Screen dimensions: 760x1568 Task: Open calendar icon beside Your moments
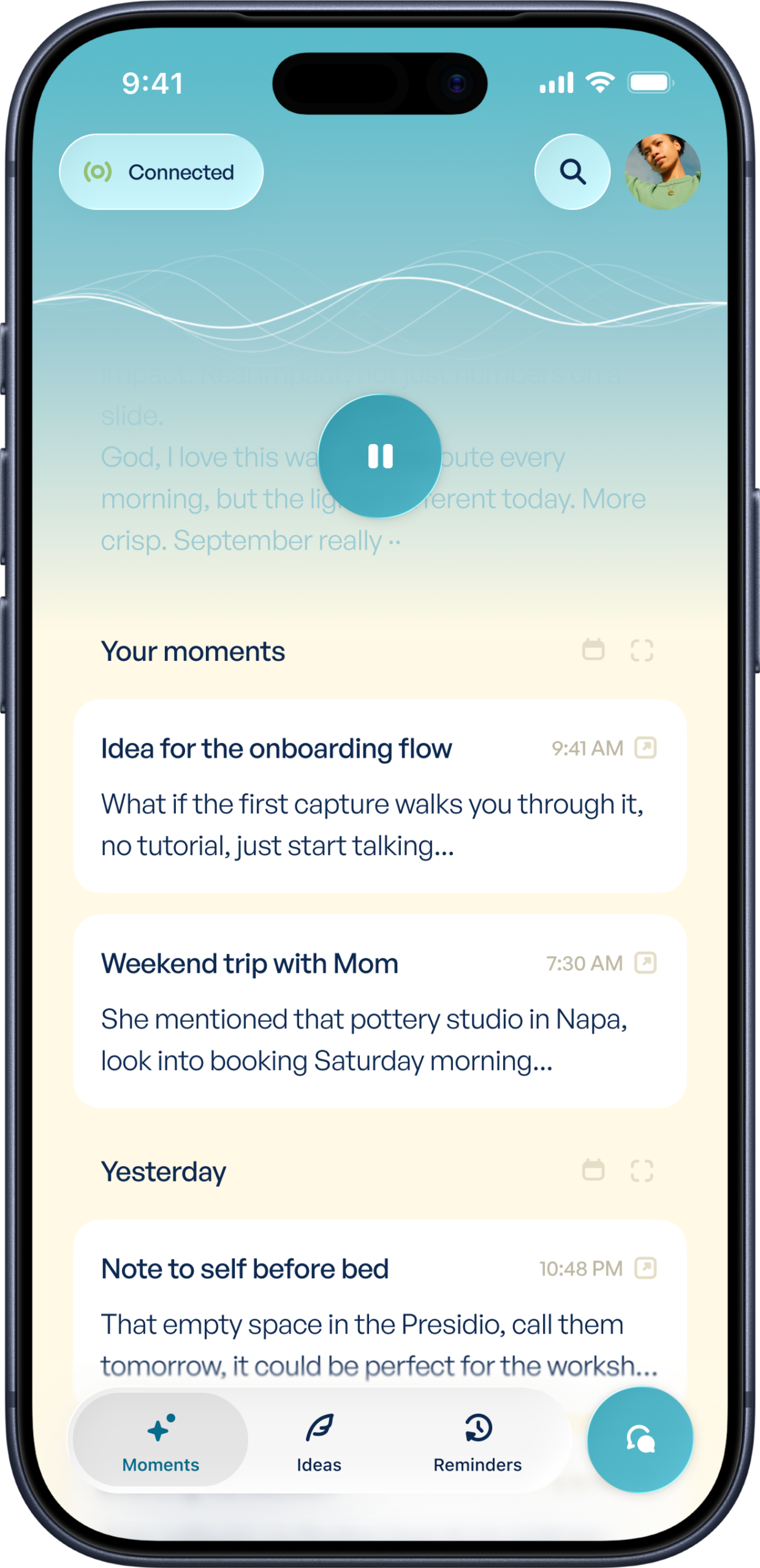click(x=593, y=650)
